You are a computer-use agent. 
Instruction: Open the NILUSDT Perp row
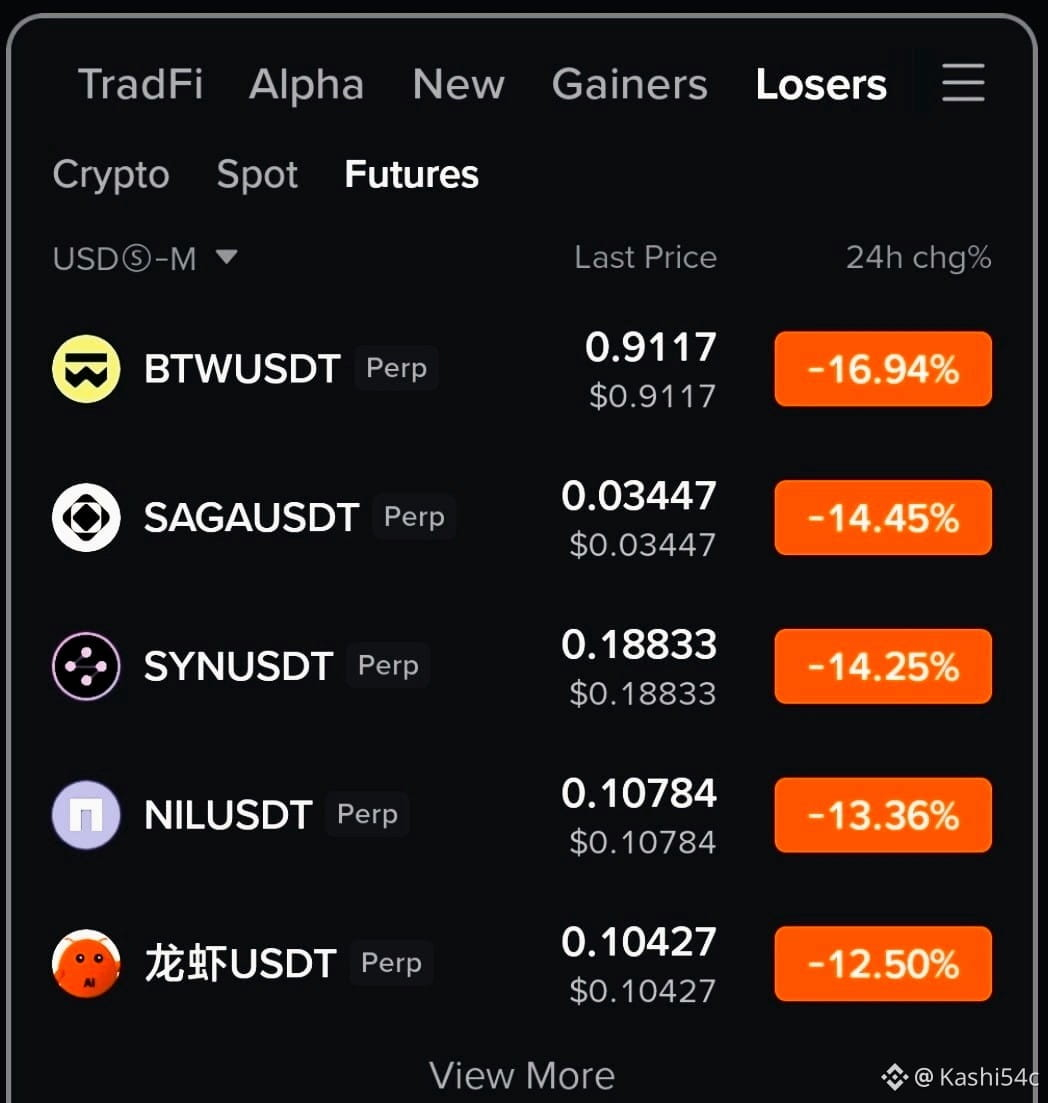click(522, 815)
